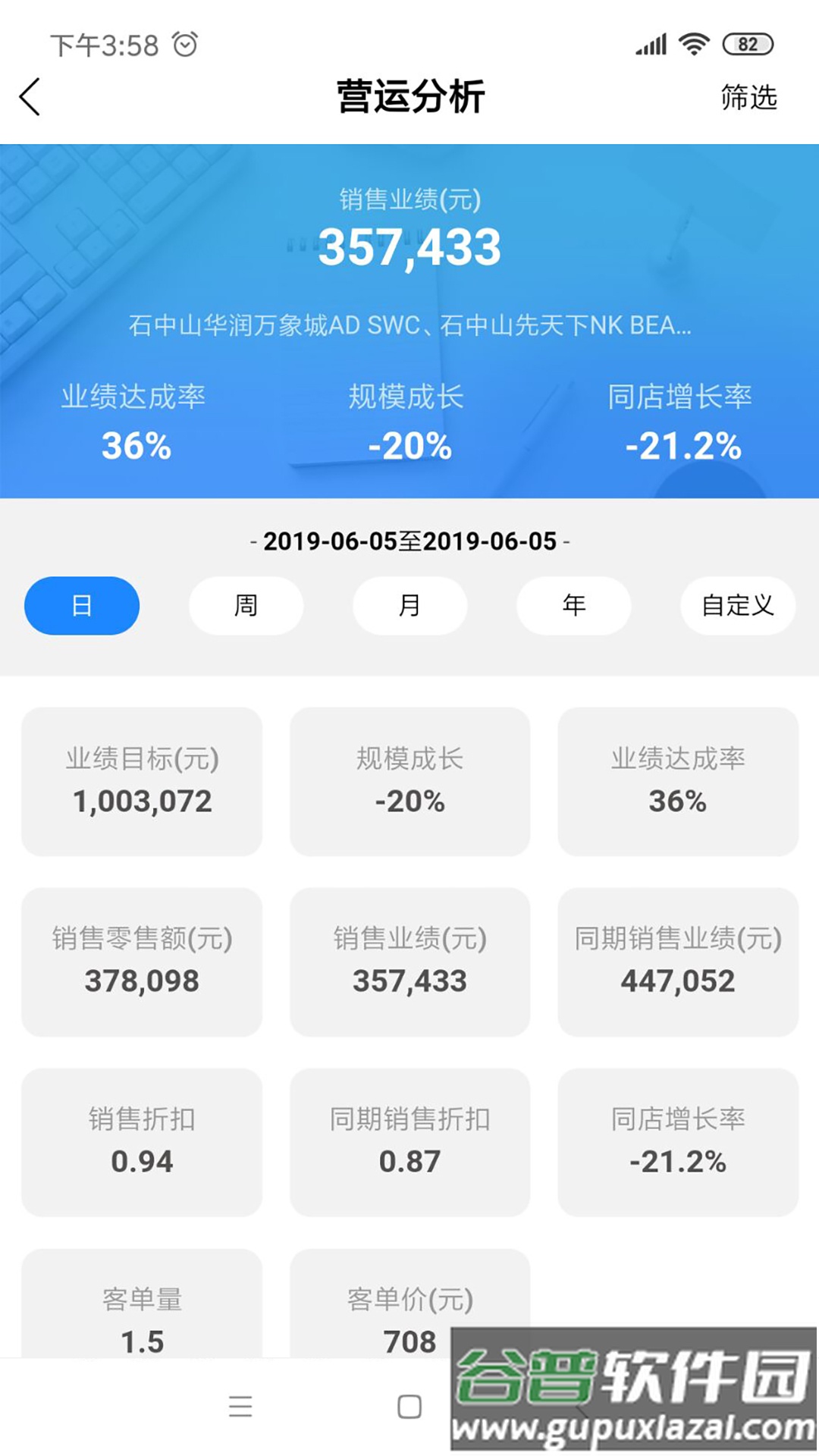
Task: Tap the Wi-Fi indicator in status bar
Action: (692, 44)
